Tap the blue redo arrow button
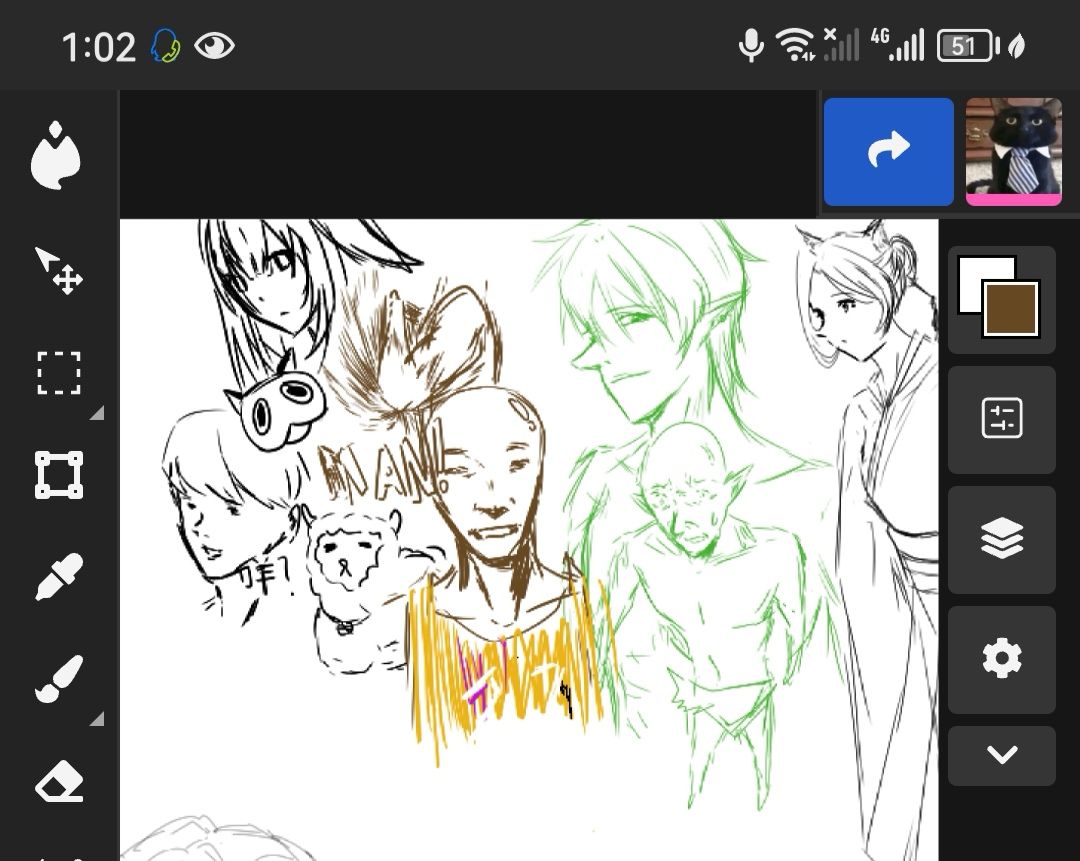The width and height of the screenshot is (1080, 861). (888, 152)
